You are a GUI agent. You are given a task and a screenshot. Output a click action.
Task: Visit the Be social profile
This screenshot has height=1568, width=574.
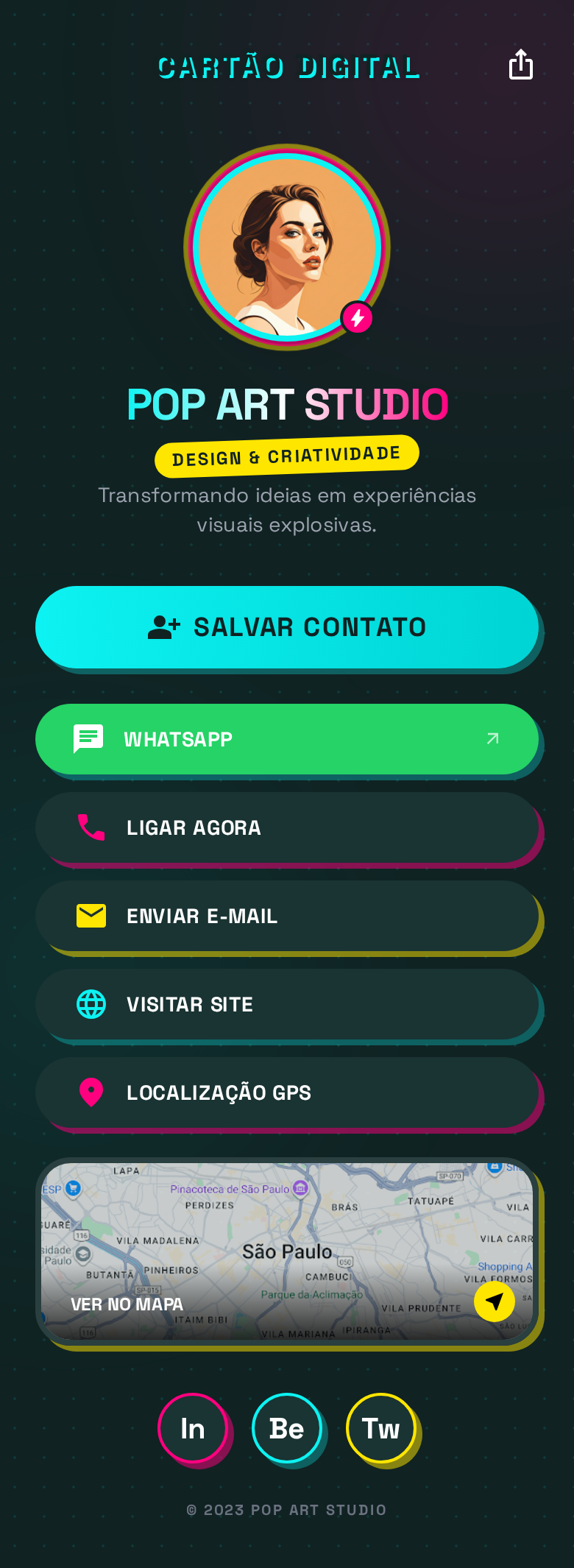click(287, 1428)
